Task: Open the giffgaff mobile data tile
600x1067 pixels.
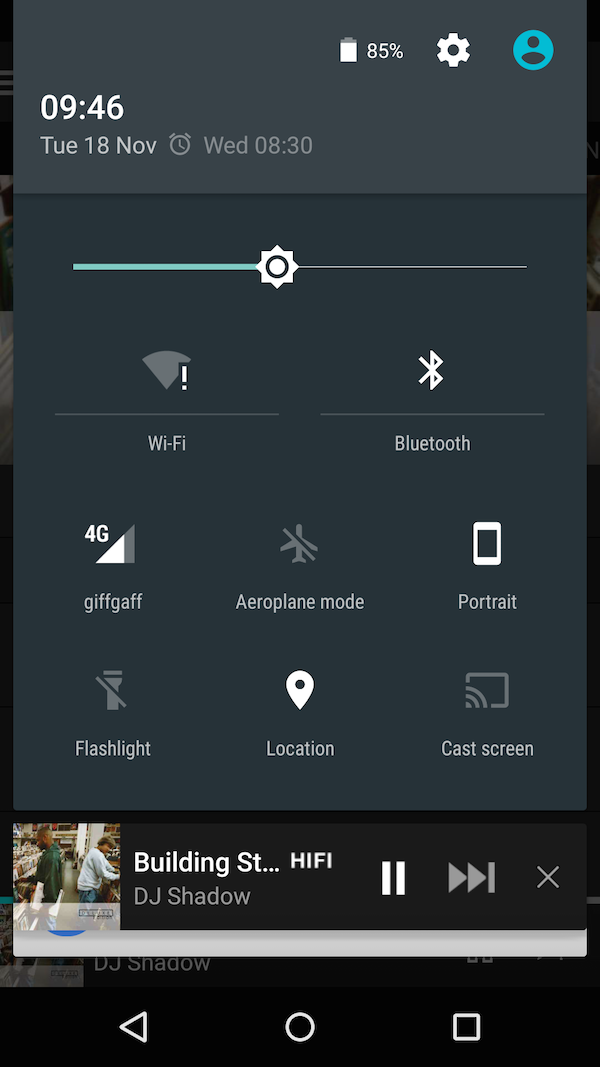Action: pyautogui.click(x=112, y=545)
